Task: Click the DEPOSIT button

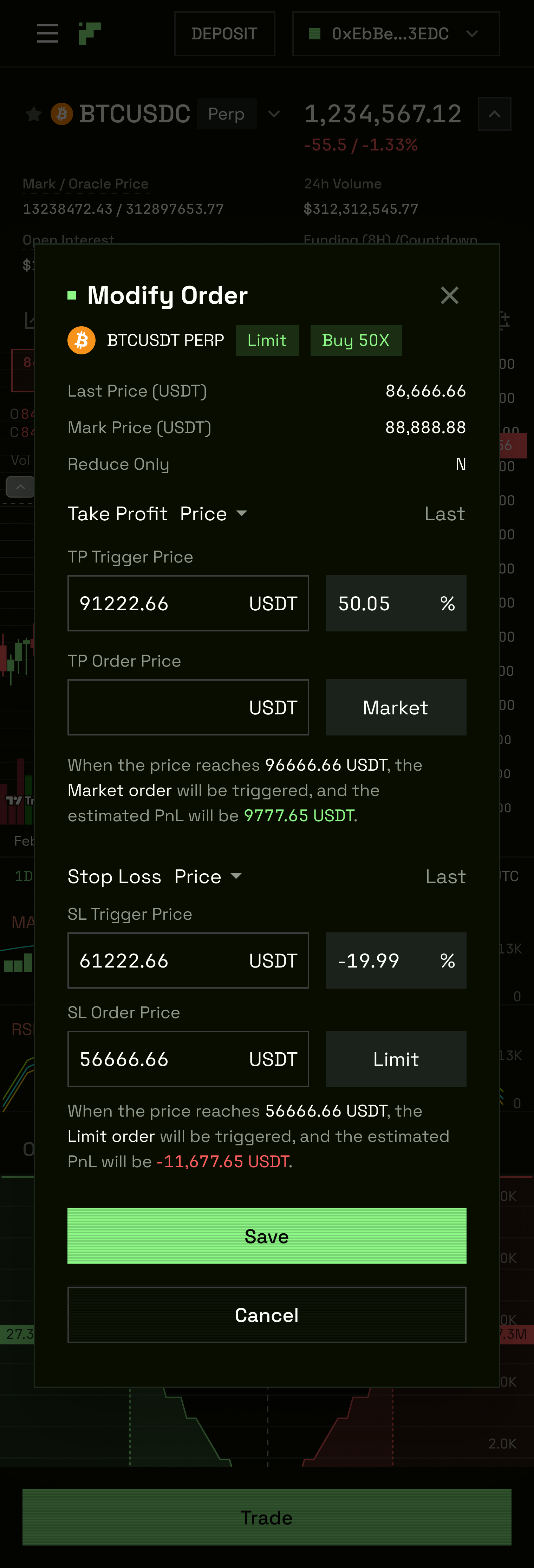Action: point(224,33)
